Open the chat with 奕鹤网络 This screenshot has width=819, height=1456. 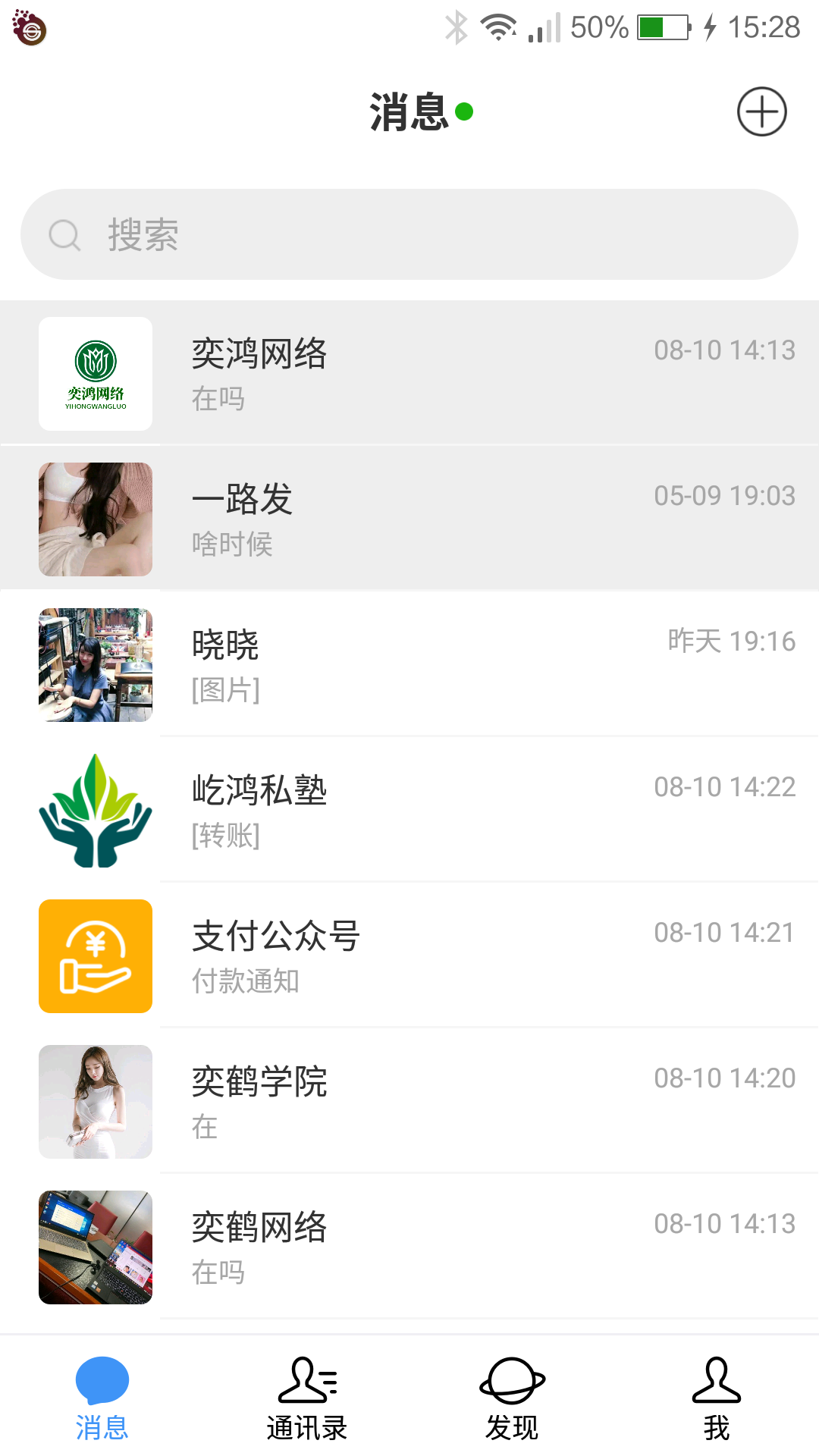[x=409, y=1247]
